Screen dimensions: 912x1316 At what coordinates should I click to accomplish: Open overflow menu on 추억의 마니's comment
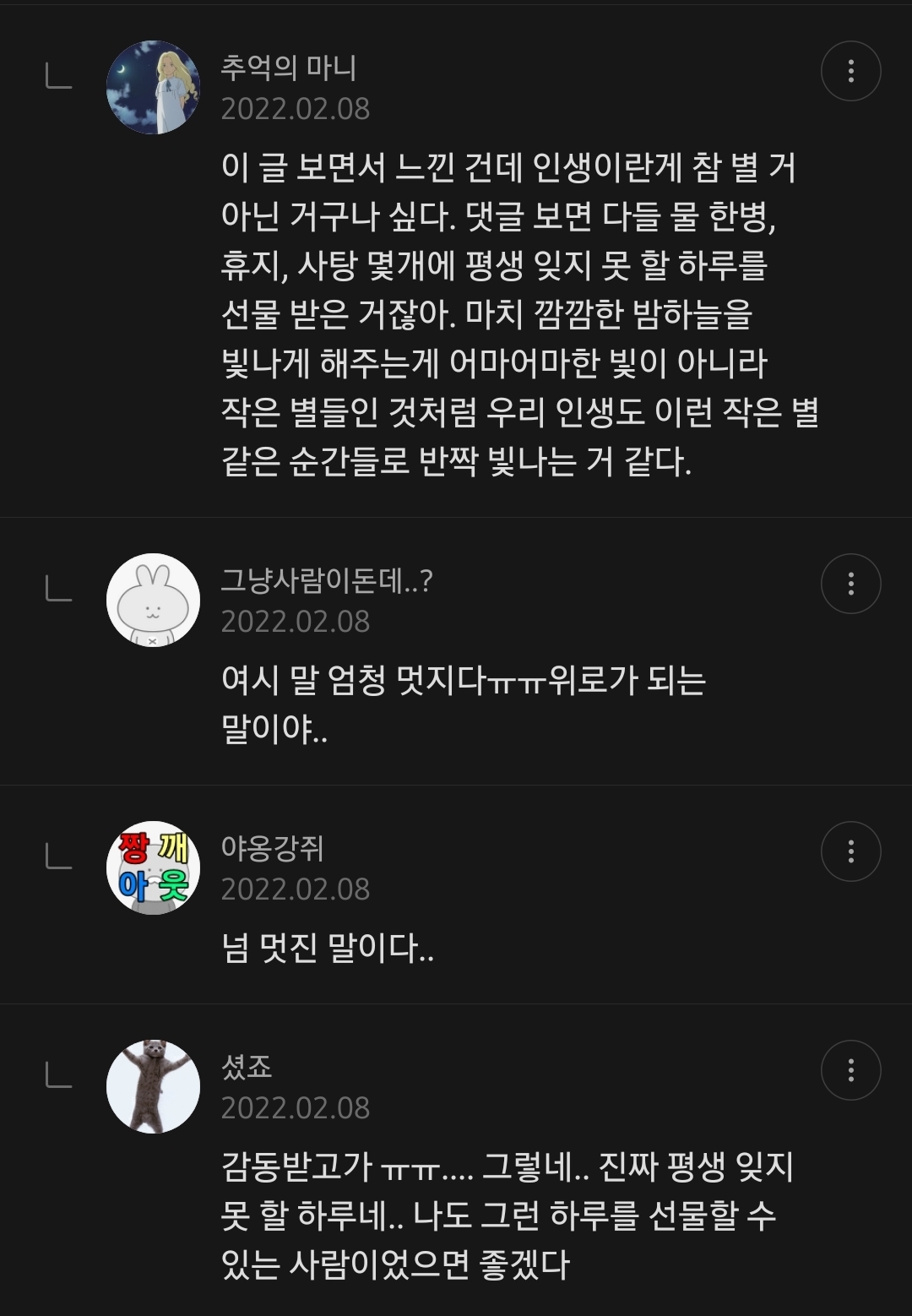[850, 71]
